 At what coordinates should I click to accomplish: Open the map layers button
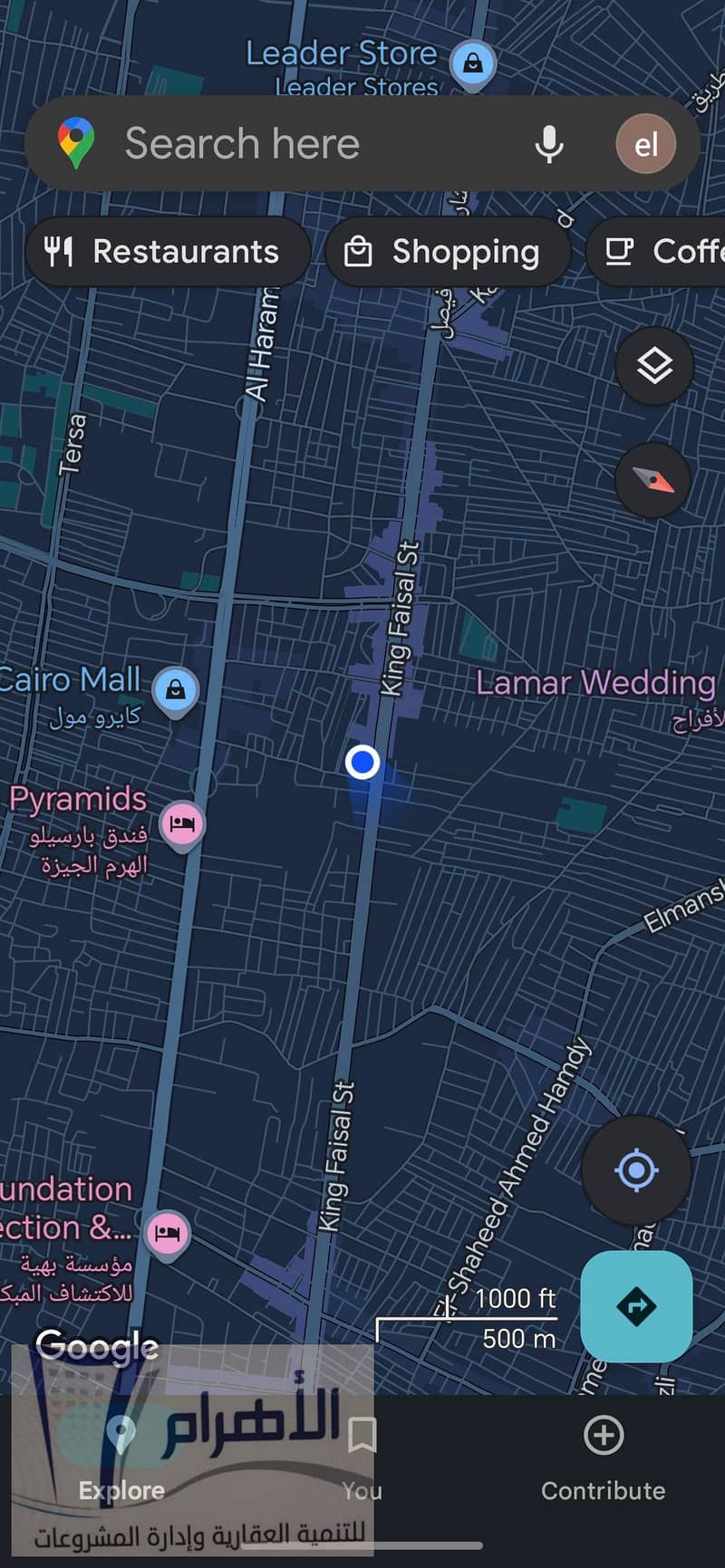(x=654, y=366)
